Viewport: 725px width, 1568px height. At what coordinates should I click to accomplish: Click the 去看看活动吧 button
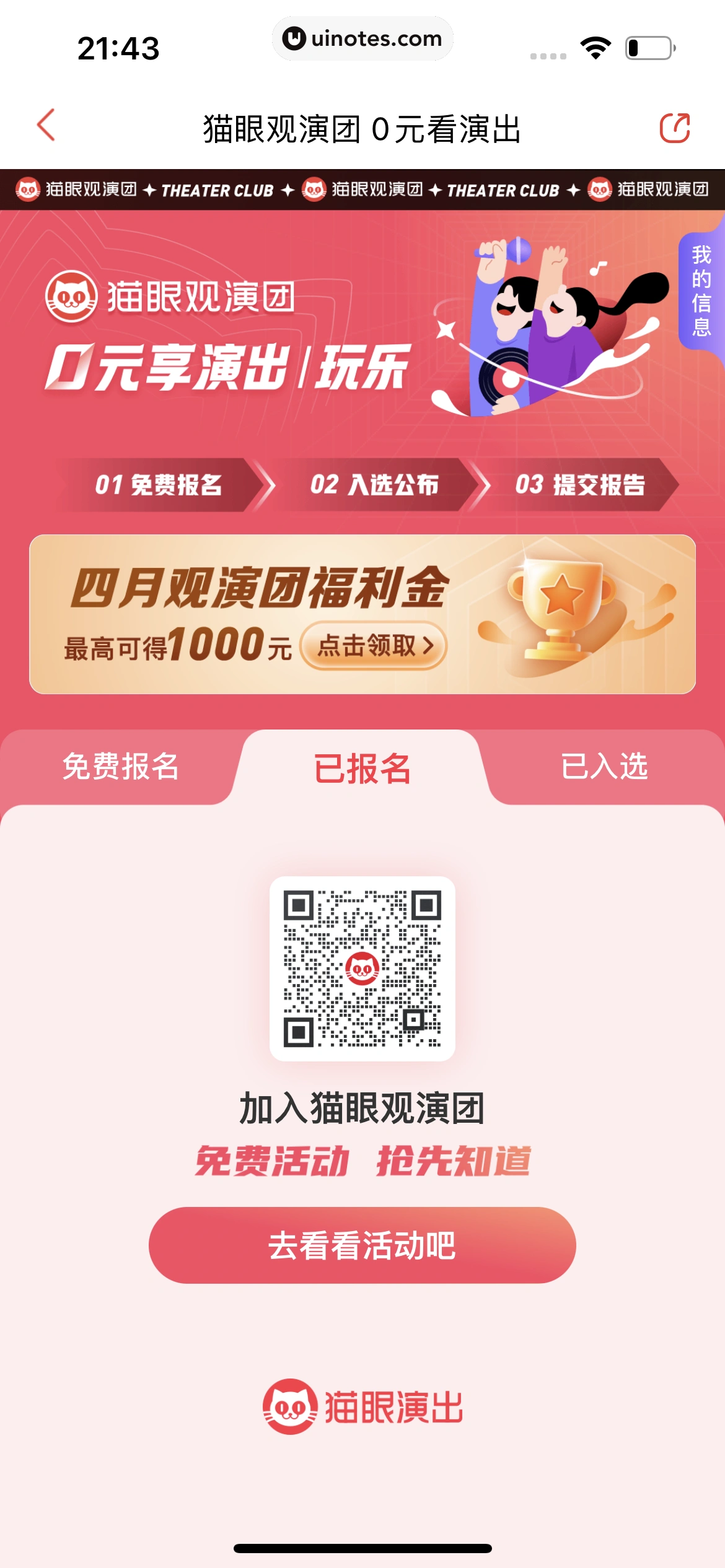pos(362,1245)
